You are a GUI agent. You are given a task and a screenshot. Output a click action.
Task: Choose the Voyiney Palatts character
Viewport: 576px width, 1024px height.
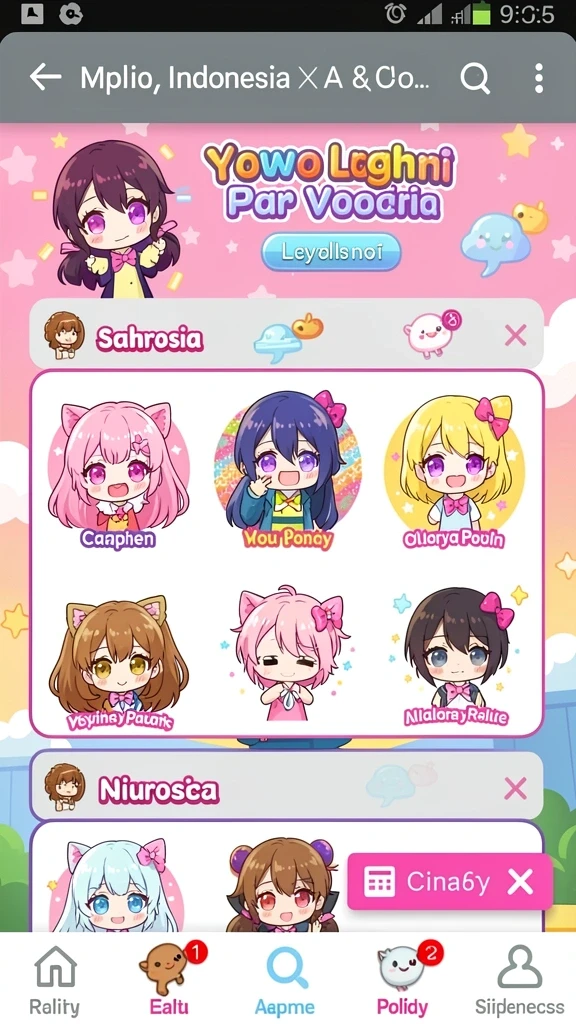point(119,661)
